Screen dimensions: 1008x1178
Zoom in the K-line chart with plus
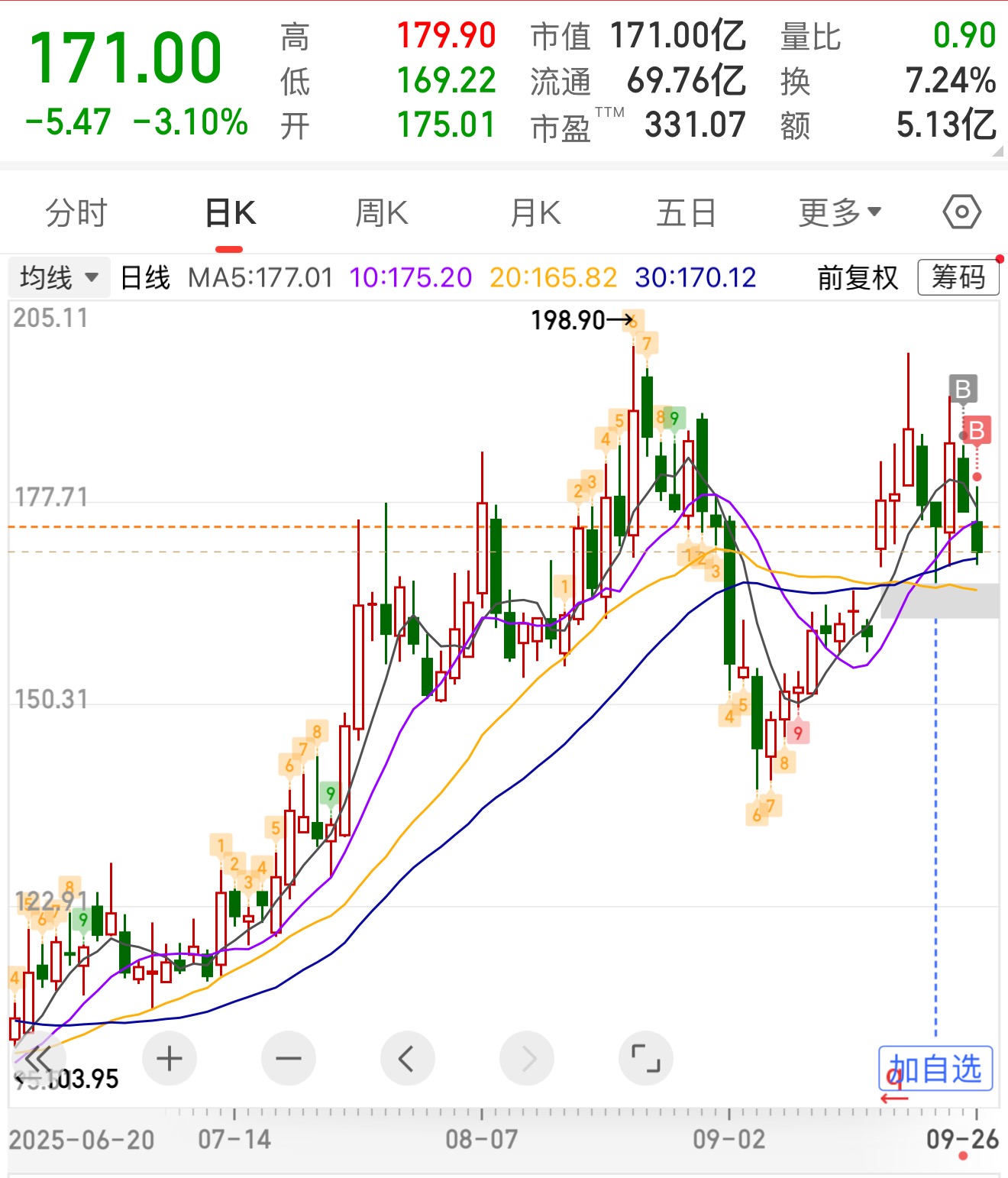[169, 1059]
